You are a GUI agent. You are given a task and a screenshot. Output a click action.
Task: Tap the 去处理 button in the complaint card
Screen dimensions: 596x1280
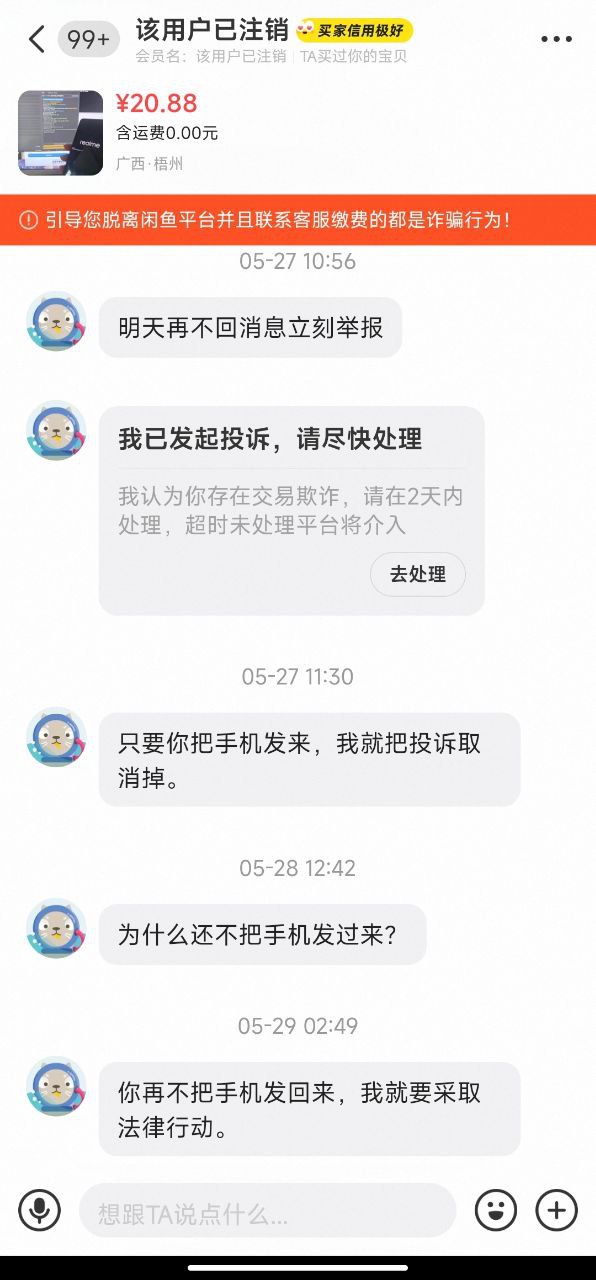418,575
